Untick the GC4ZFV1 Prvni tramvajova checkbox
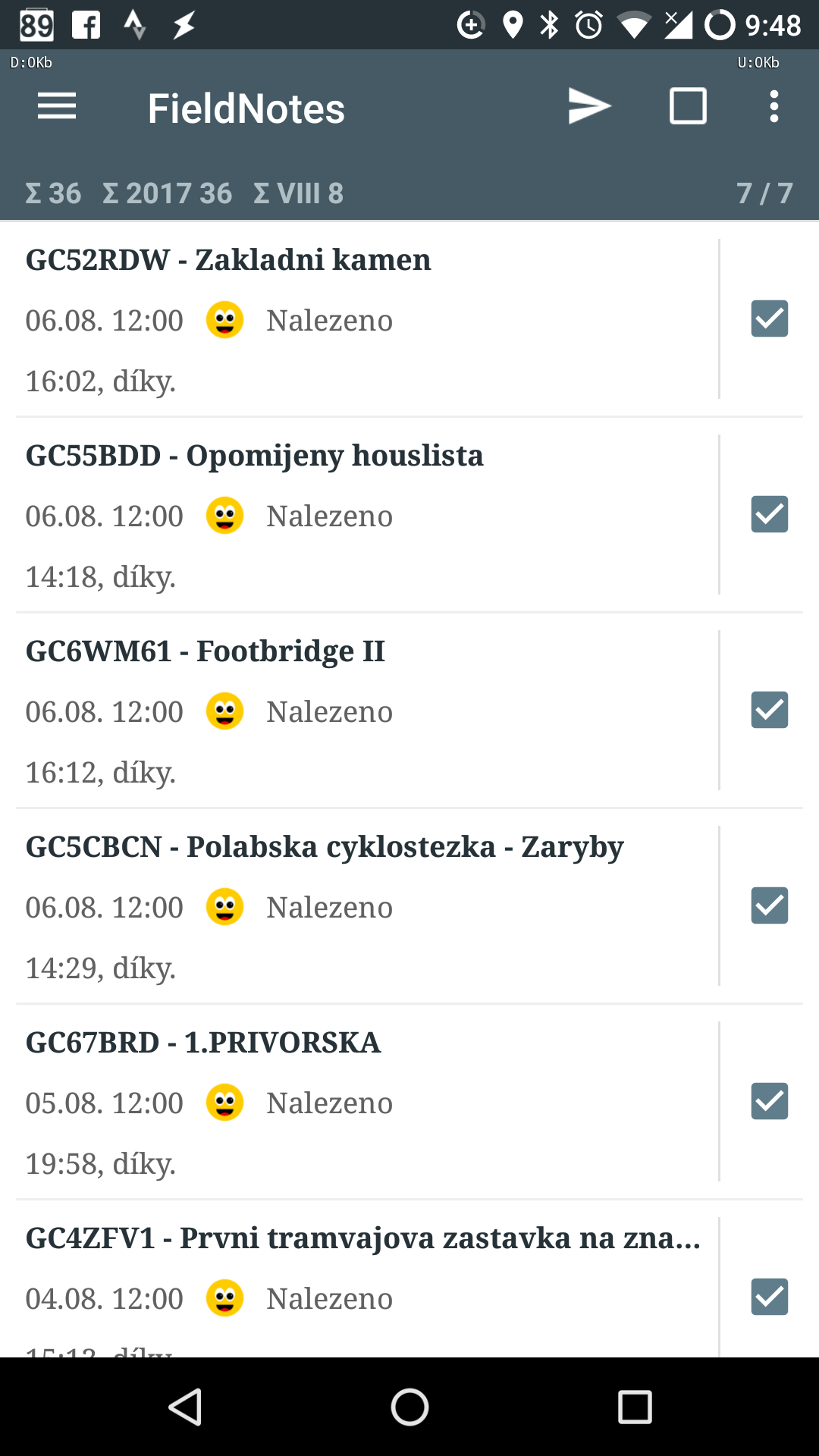 click(x=769, y=1297)
